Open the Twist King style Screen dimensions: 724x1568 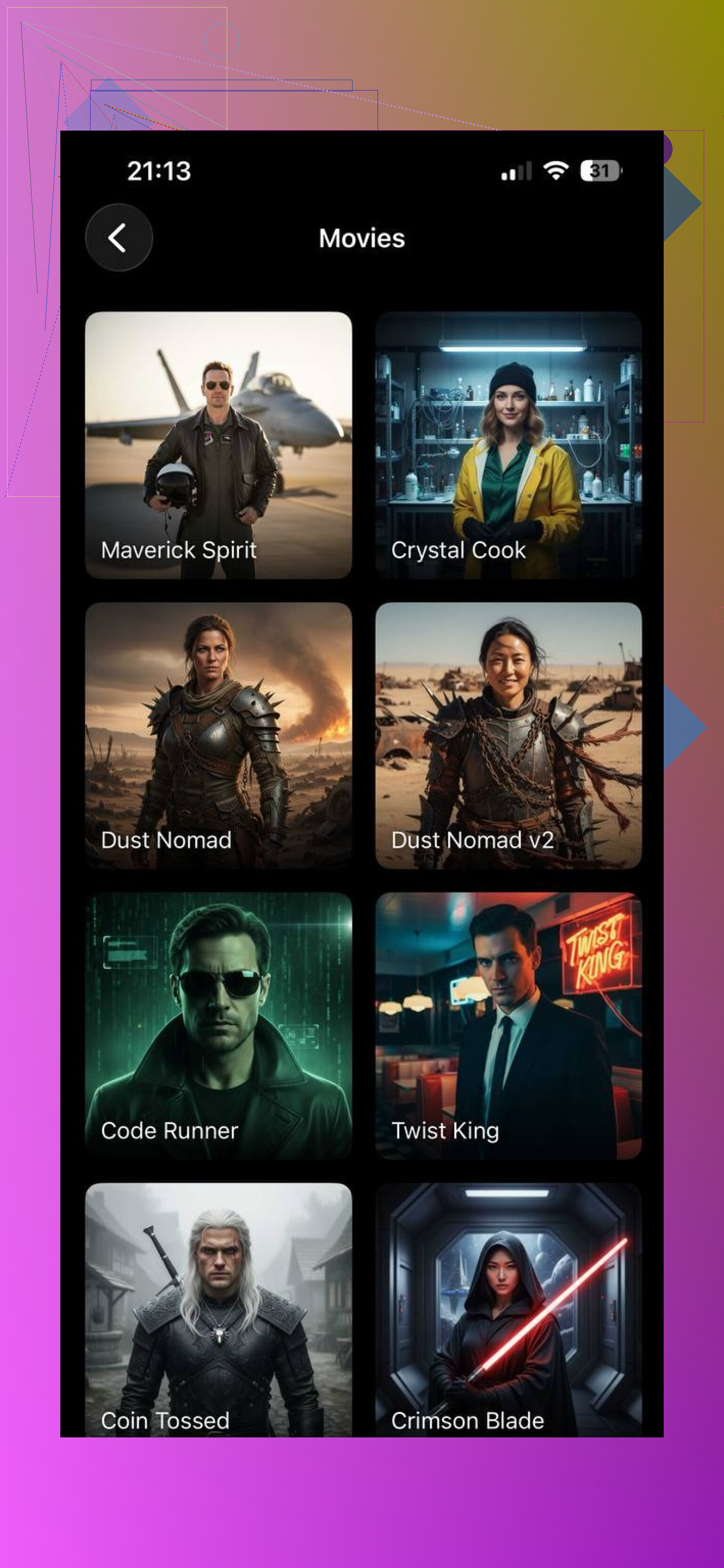tap(509, 1026)
